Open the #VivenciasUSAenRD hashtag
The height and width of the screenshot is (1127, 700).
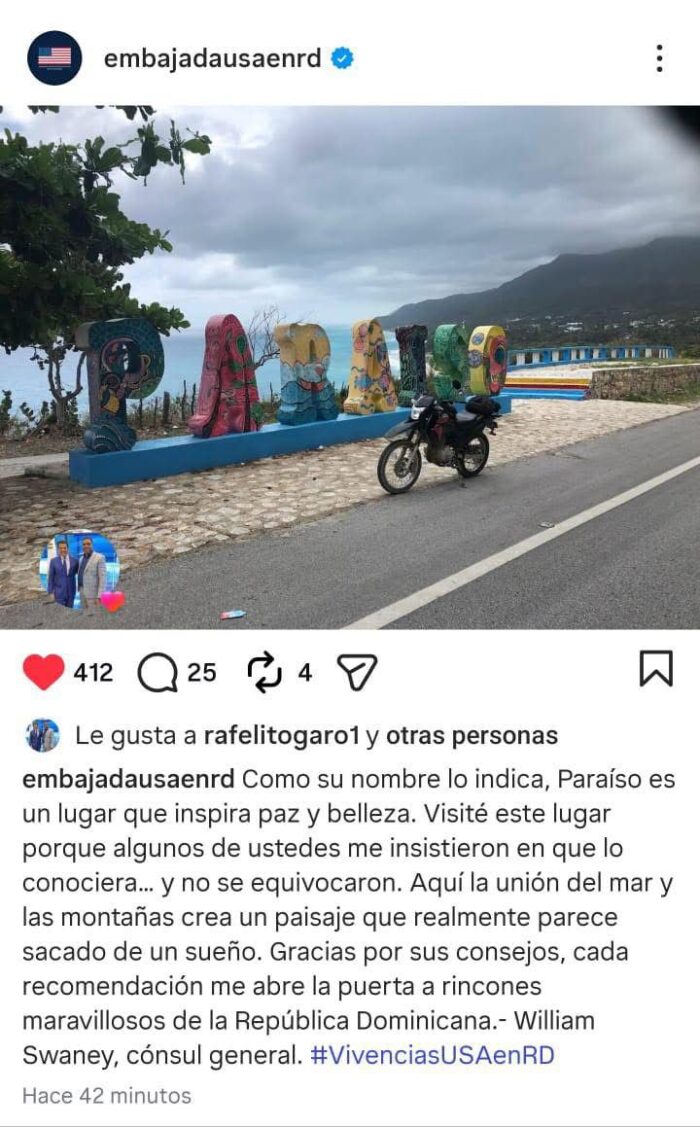[432, 1055]
